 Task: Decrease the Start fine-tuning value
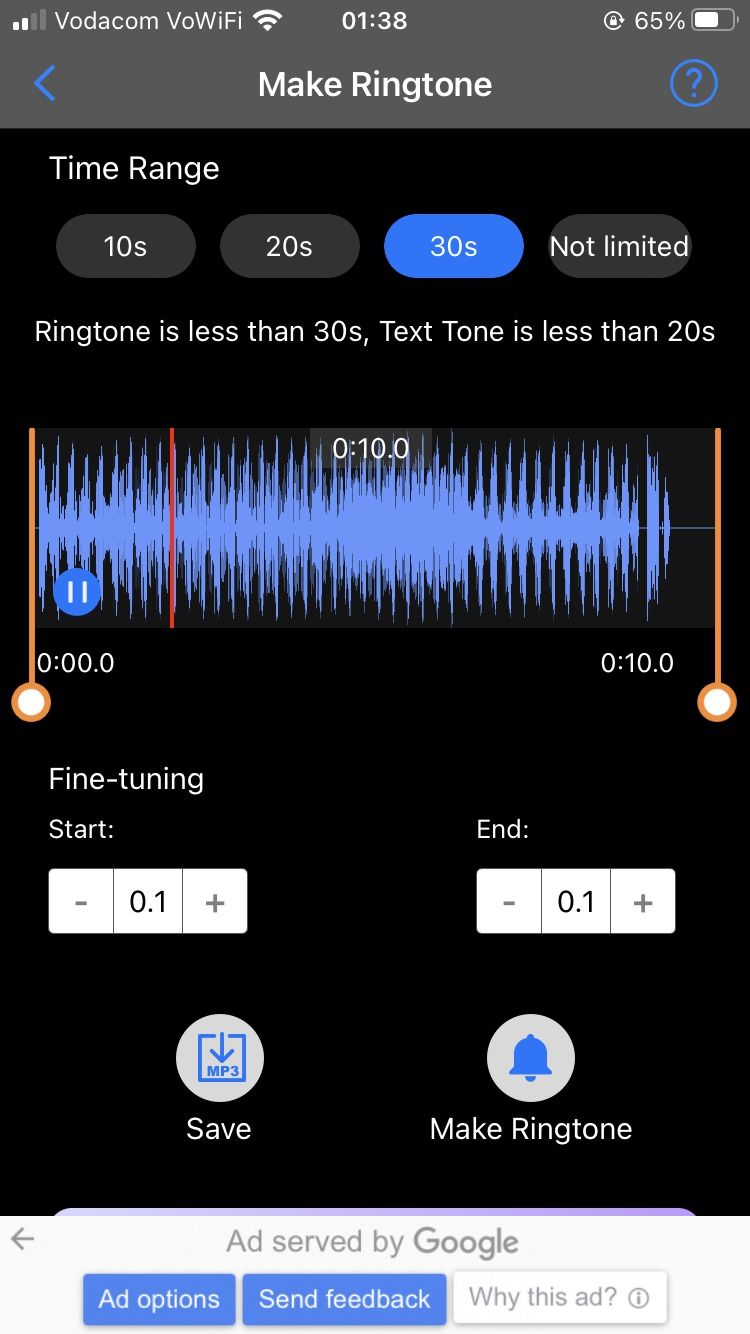(x=80, y=901)
